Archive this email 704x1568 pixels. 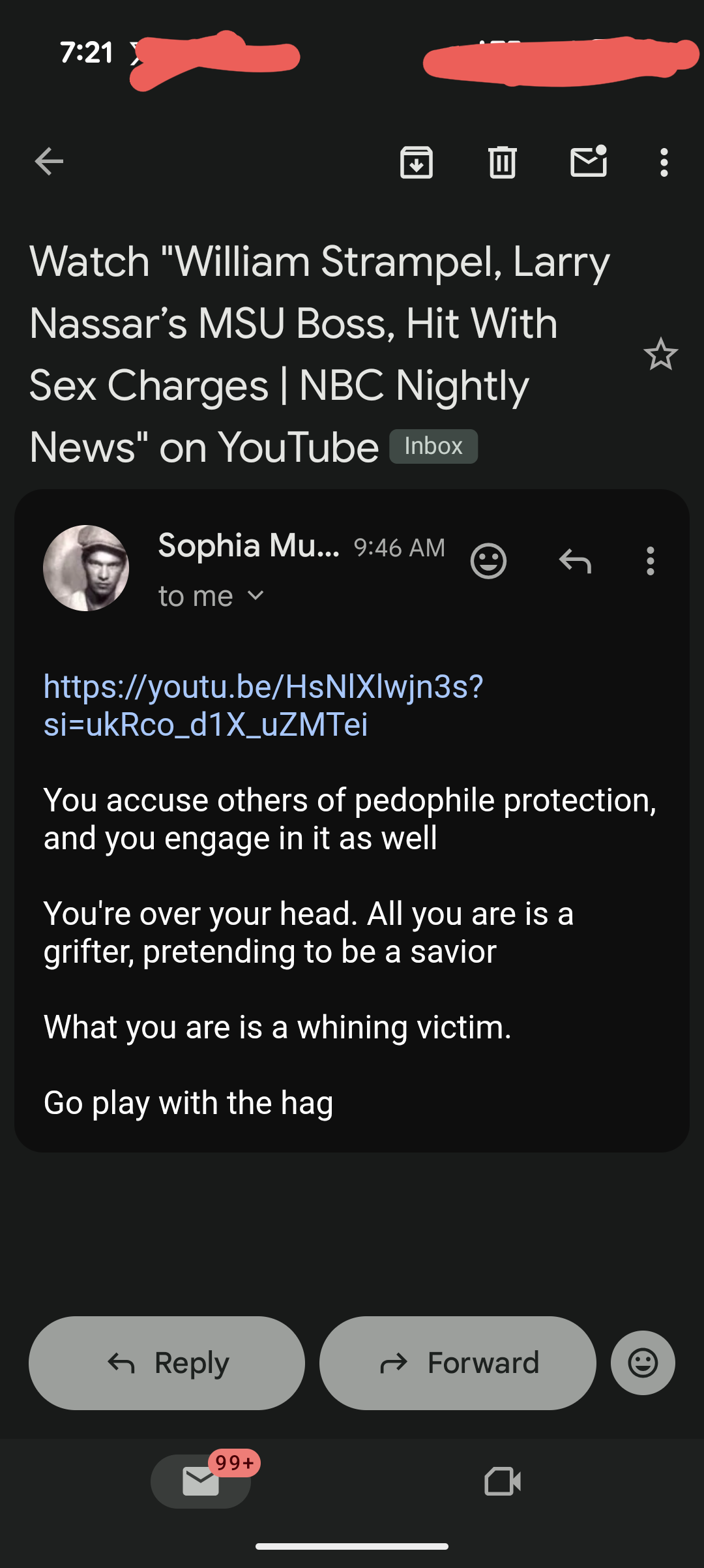417,162
